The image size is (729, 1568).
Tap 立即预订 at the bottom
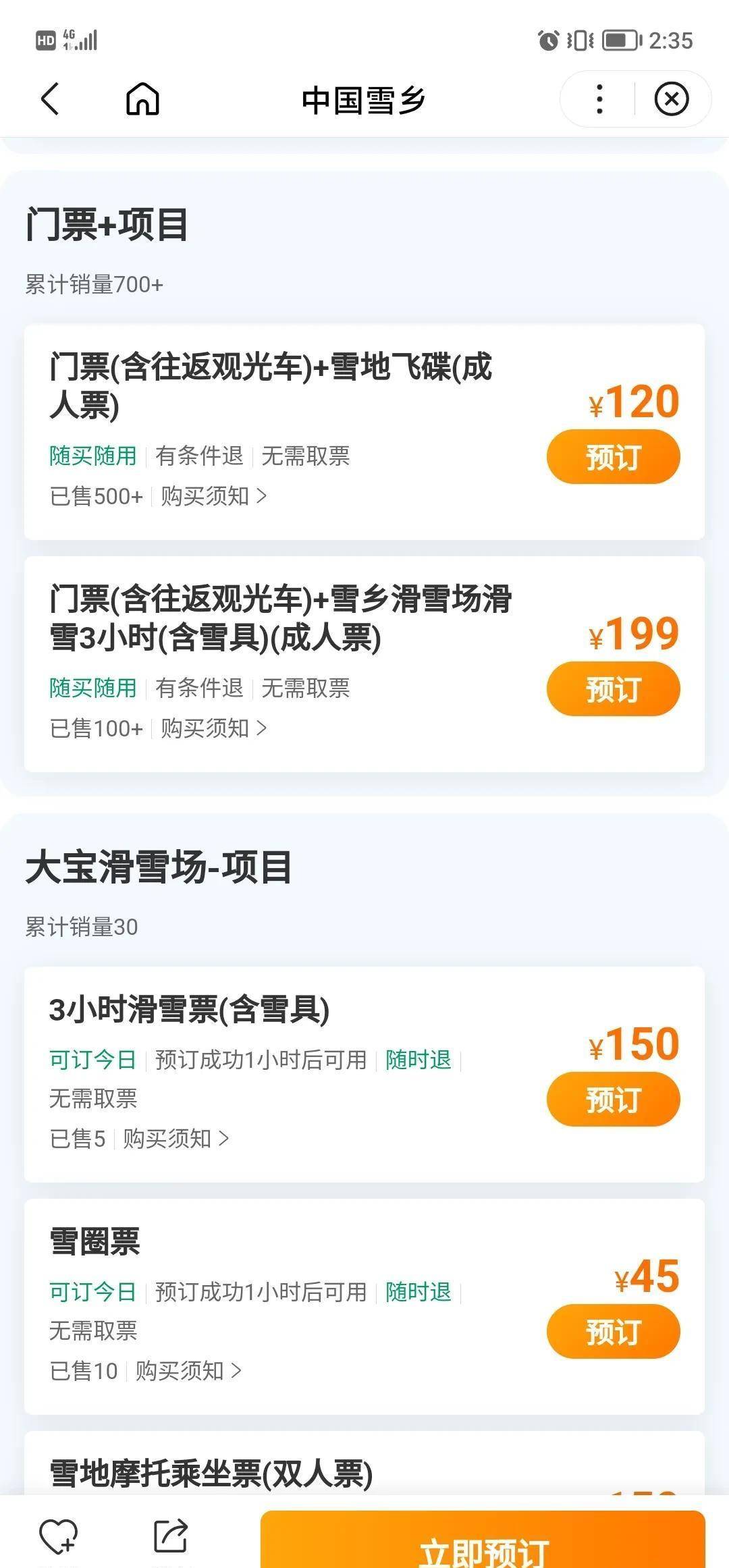pyautogui.click(x=483, y=1546)
